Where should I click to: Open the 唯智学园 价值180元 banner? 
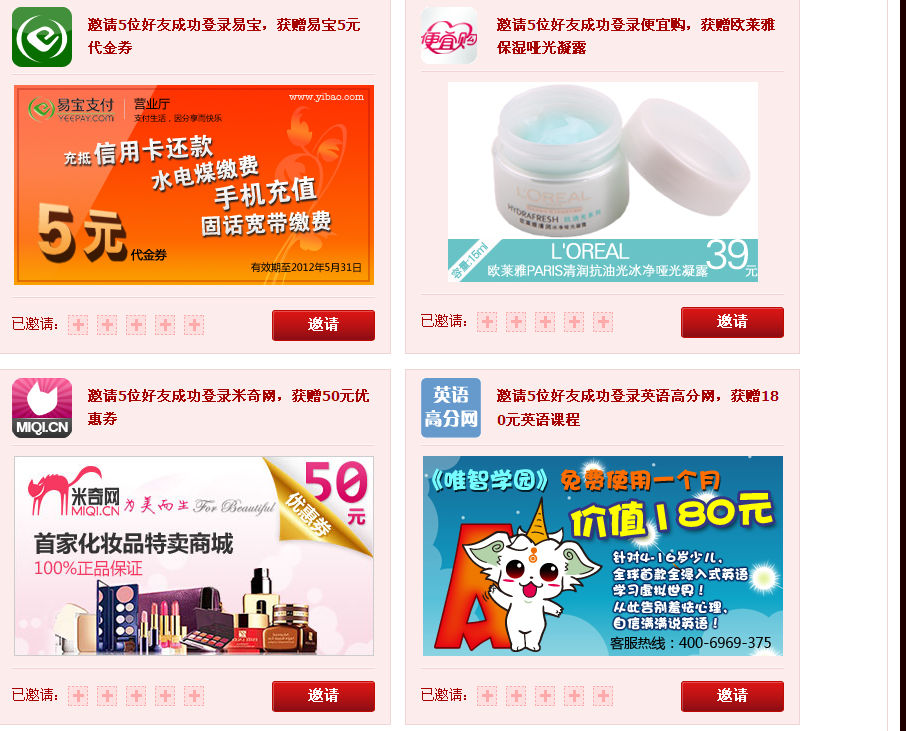[x=602, y=556]
